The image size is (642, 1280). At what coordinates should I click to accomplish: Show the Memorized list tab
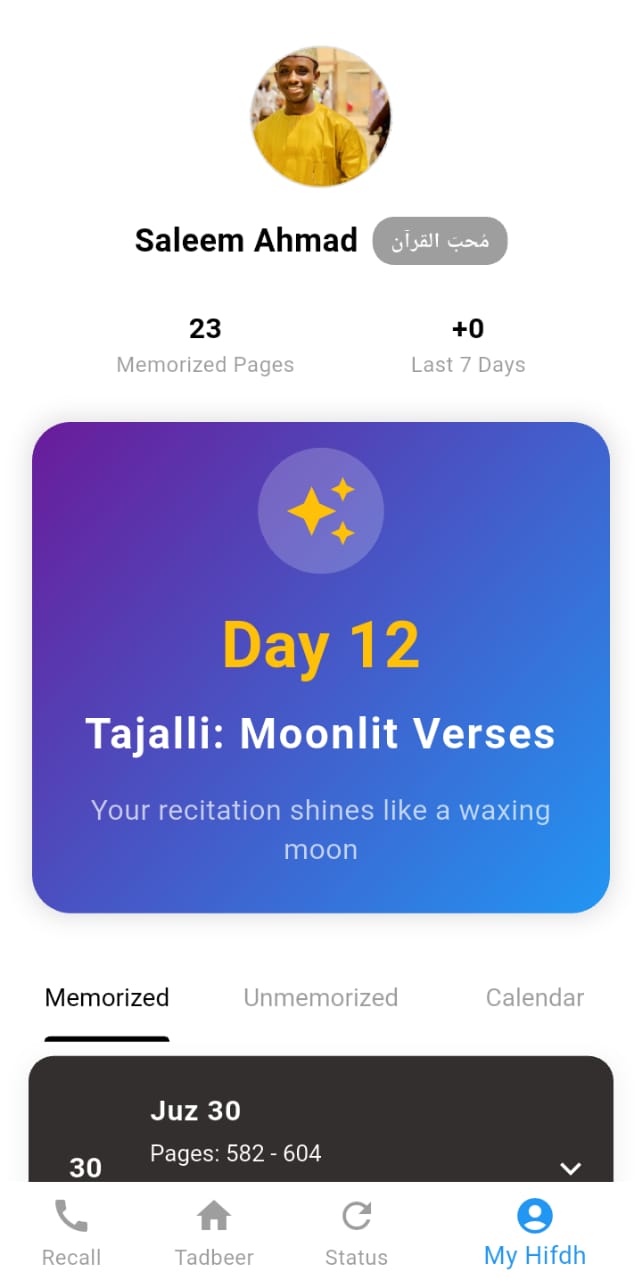click(x=107, y=998)
